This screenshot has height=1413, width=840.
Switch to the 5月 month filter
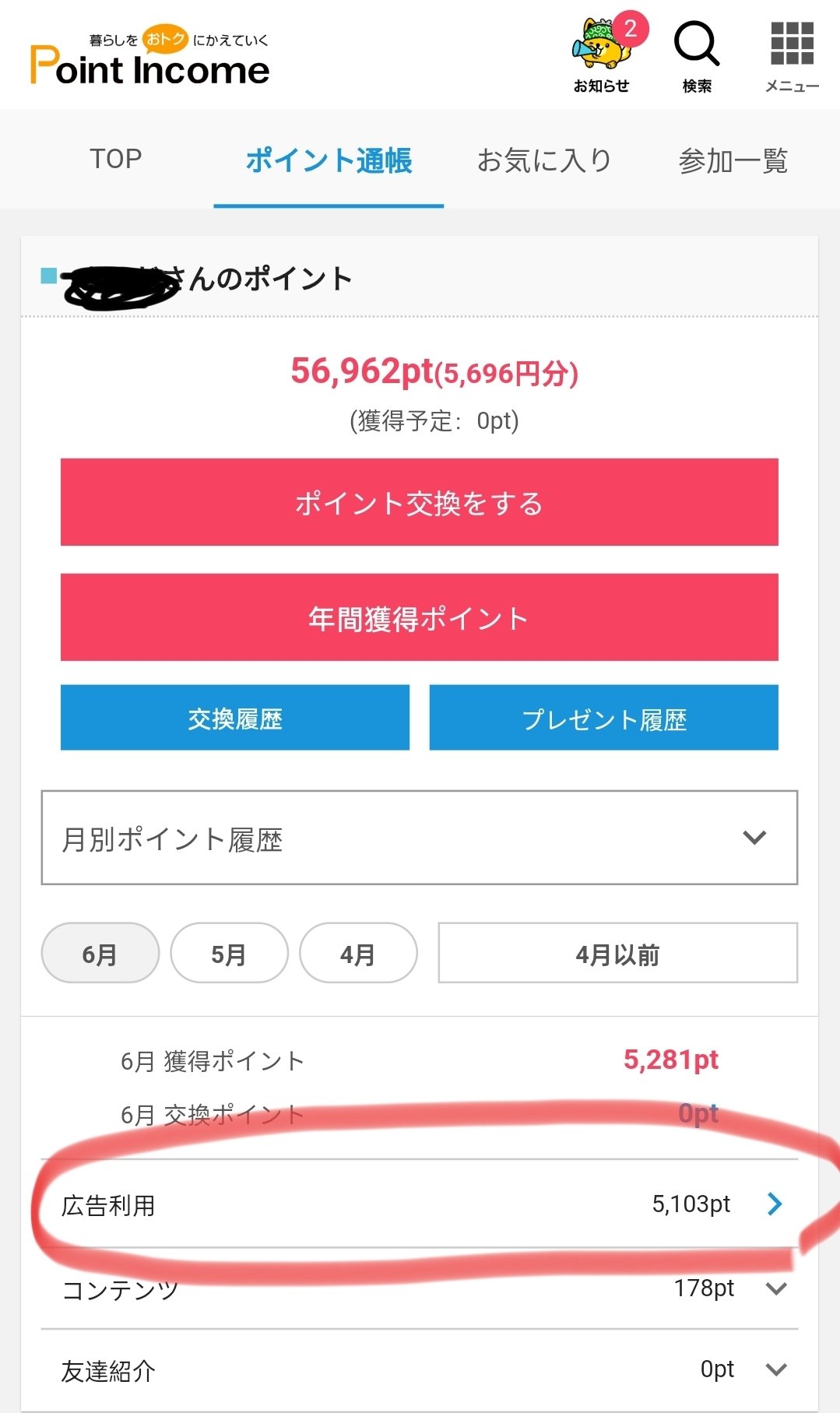pyautogui.click(x=228, y=953)
